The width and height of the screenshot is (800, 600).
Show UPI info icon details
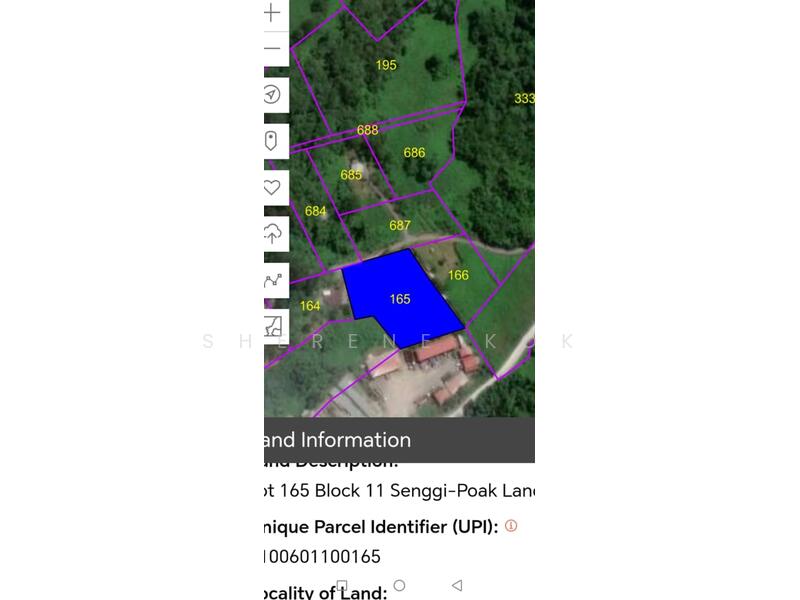pyautogui.click(x=511, y=526)
